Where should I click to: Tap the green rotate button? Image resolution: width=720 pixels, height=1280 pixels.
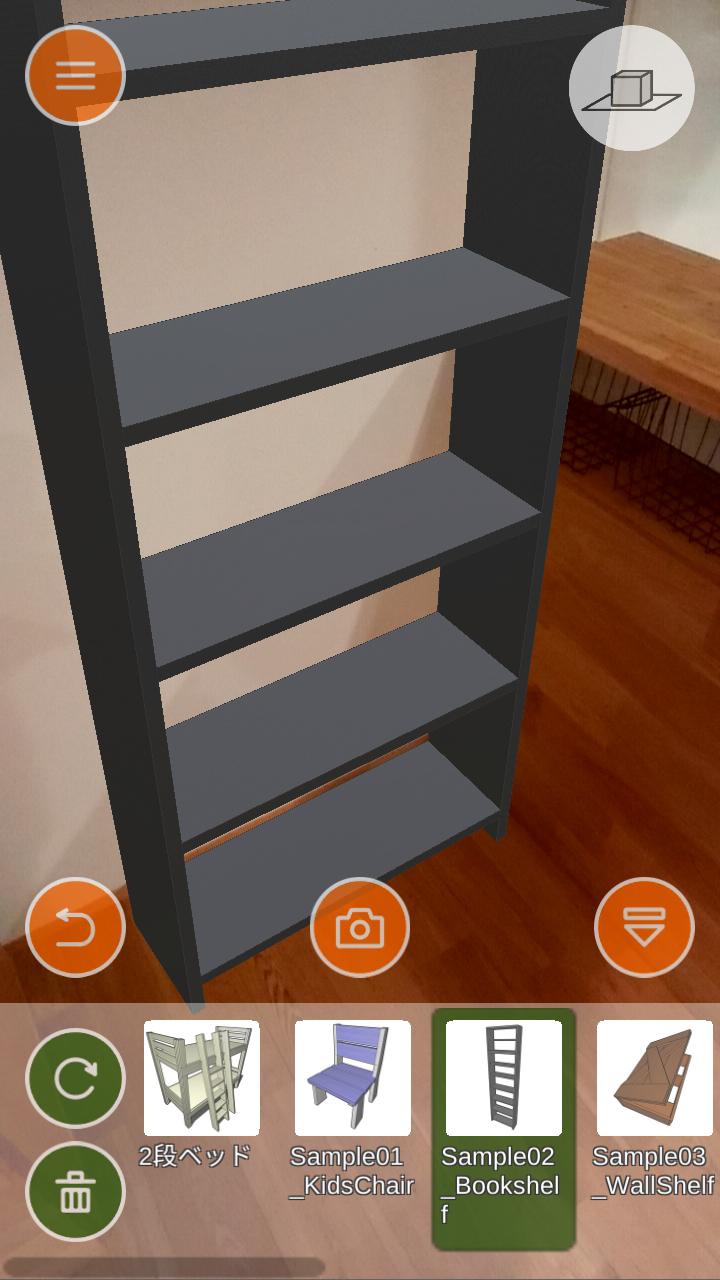coord(75,1078)
